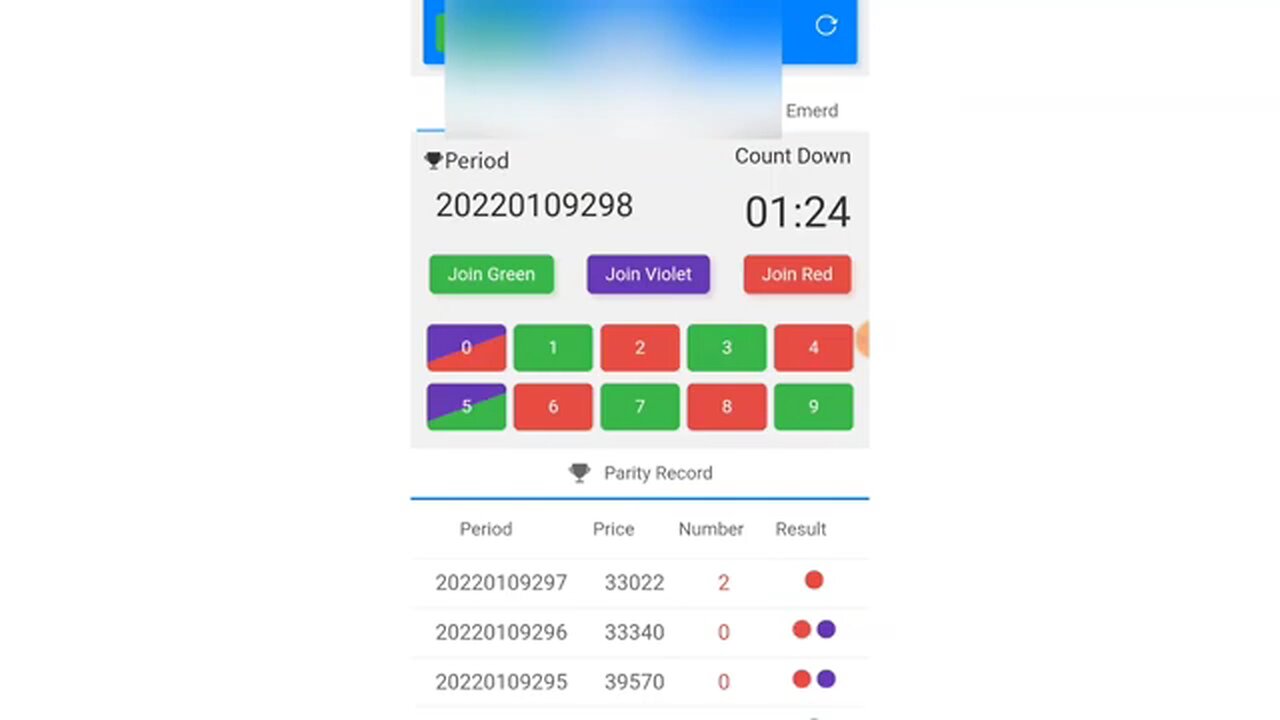
Task: Pick the number 5 tile
Action: (x=466, y=407)
